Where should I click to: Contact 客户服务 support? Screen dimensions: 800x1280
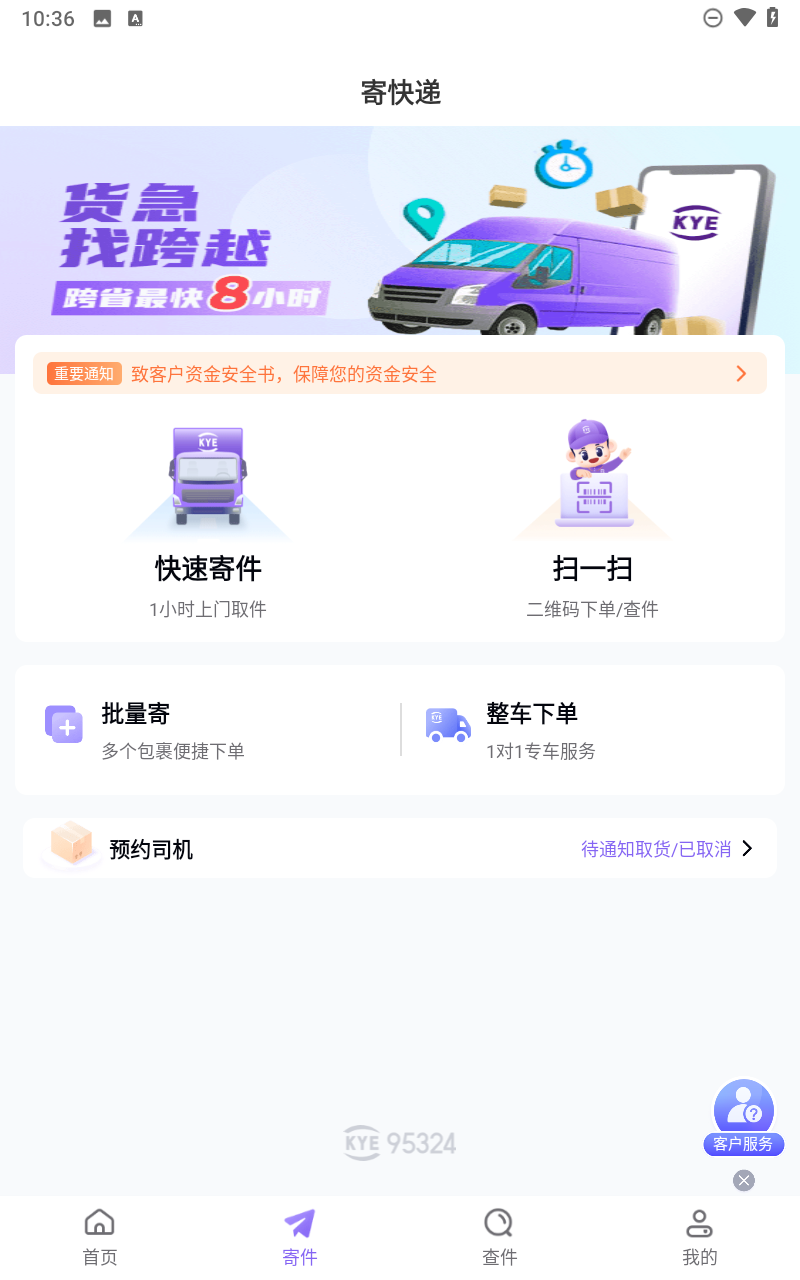point(743,1117)
